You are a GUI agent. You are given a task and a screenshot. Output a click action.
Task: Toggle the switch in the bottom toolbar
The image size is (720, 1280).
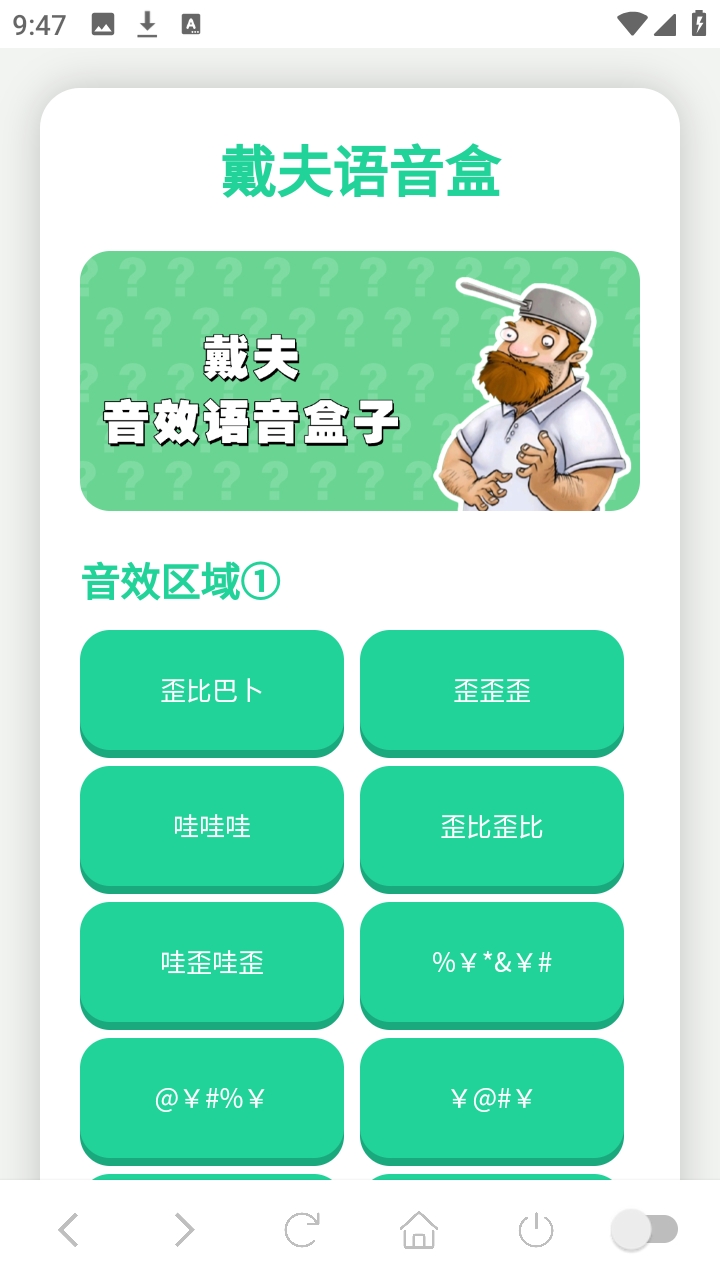coord(646,1229)
